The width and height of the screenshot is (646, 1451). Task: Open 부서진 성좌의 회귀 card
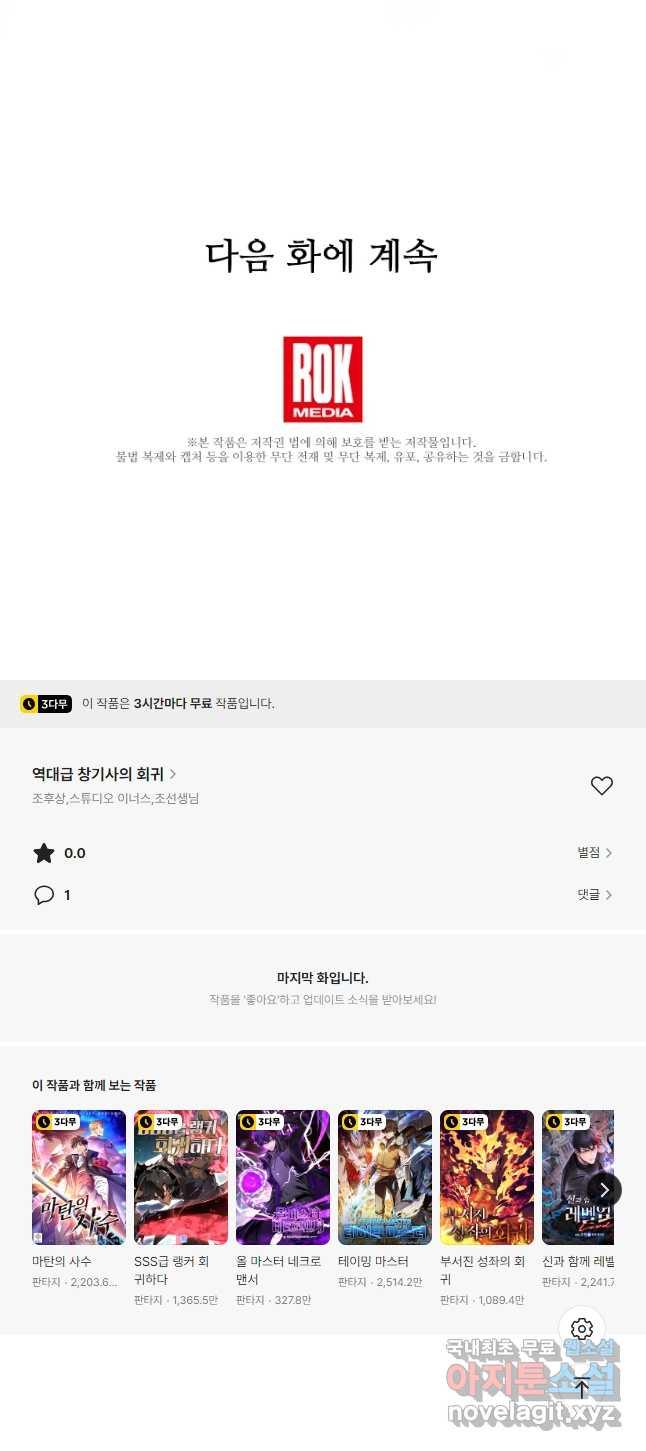[x=487, y=1177]
